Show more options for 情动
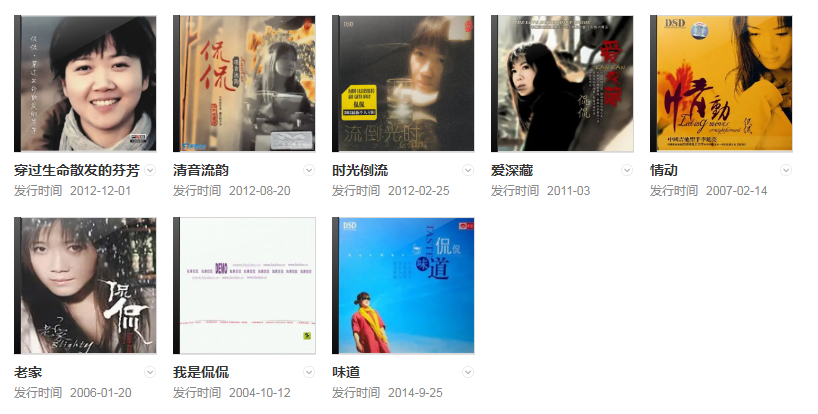Image resolution: width=818 pixels, height=414 pixels. point(786,170)
